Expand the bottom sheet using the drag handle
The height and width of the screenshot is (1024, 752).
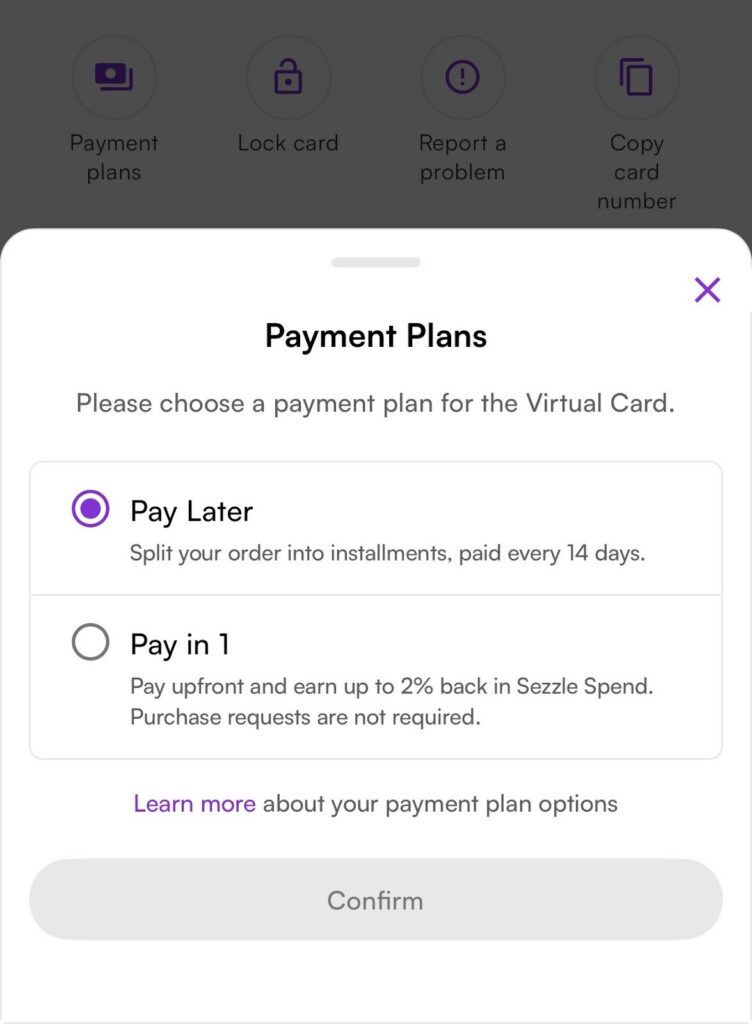[376, 263]
